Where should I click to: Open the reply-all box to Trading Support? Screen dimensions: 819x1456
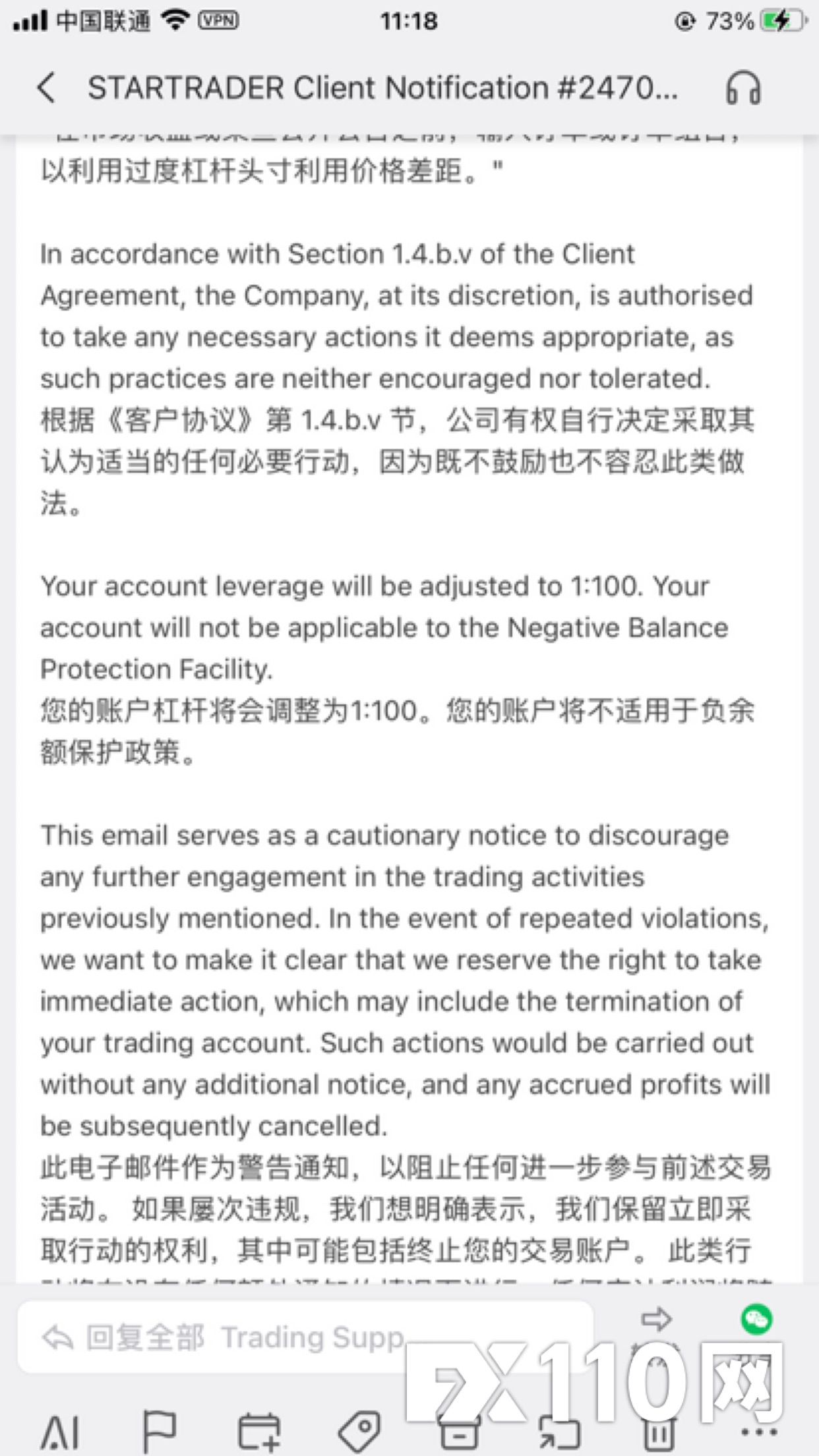coord(303,1338)
